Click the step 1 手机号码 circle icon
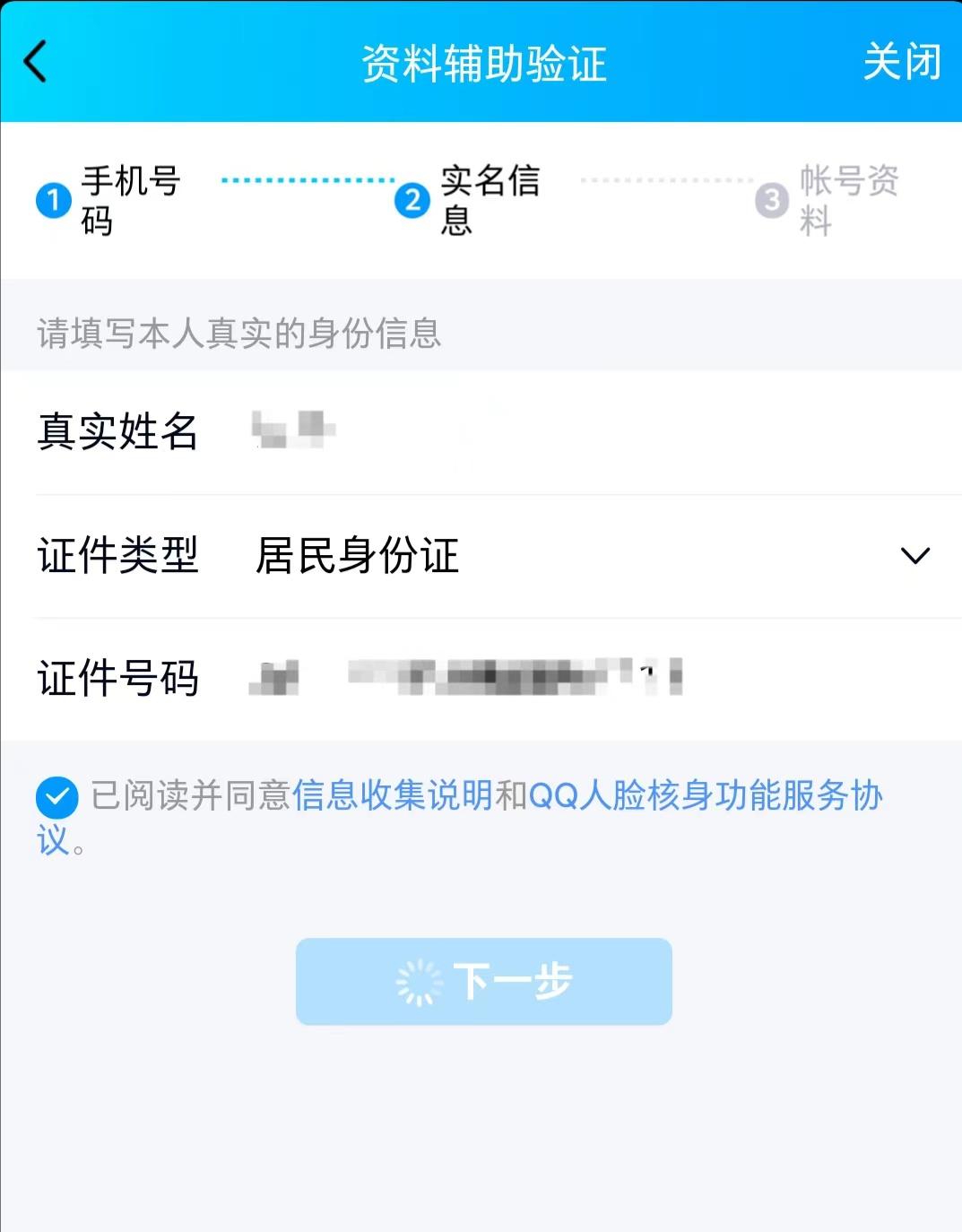962x1232 pixels. (x=54, y=199)
